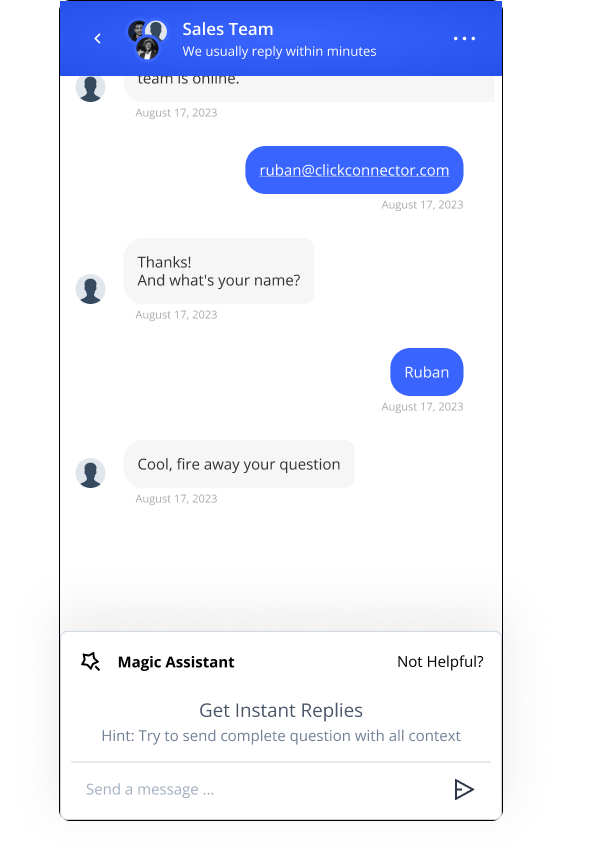Tap the Not Helpful? option

(440, 662)
